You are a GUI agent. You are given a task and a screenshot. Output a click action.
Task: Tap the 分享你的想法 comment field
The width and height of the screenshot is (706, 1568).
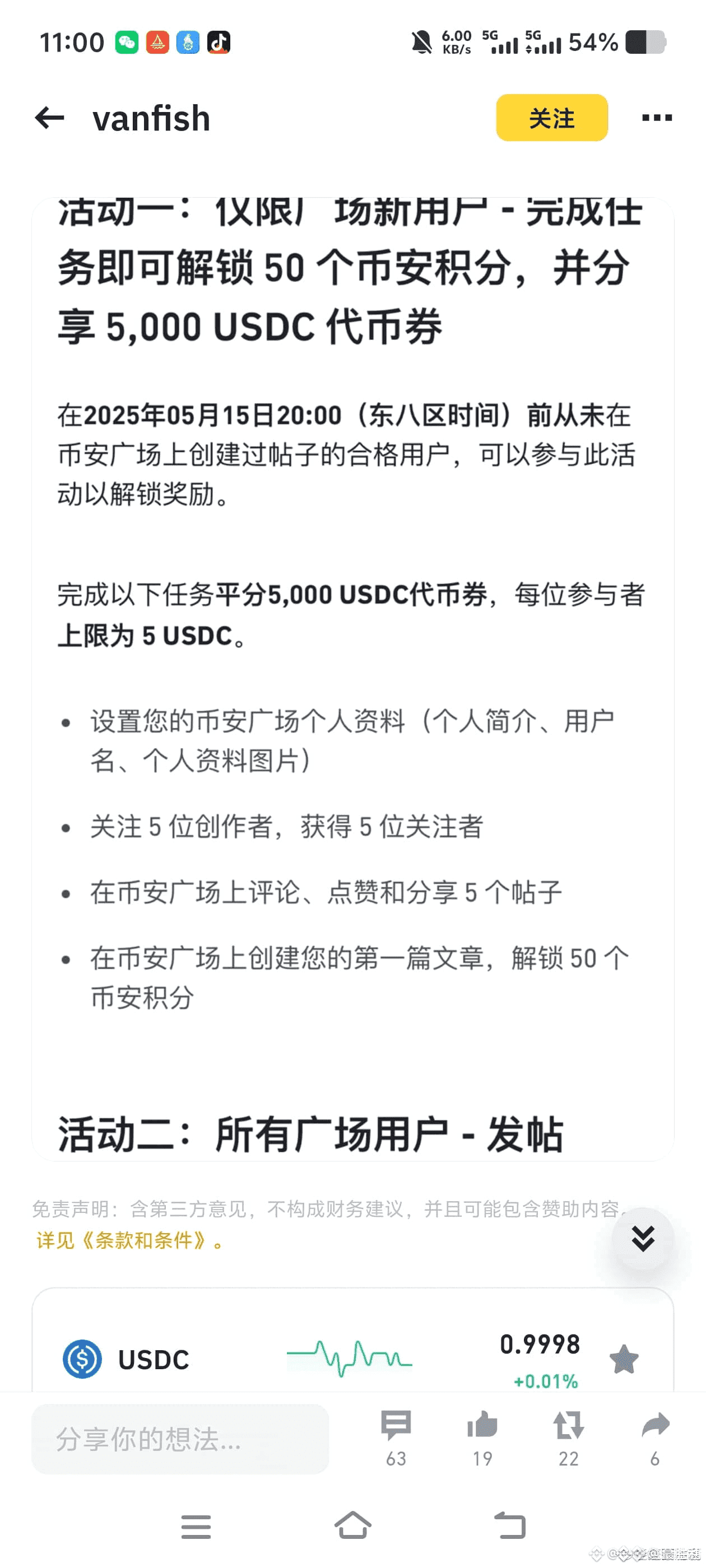(x=180, y=1439)
